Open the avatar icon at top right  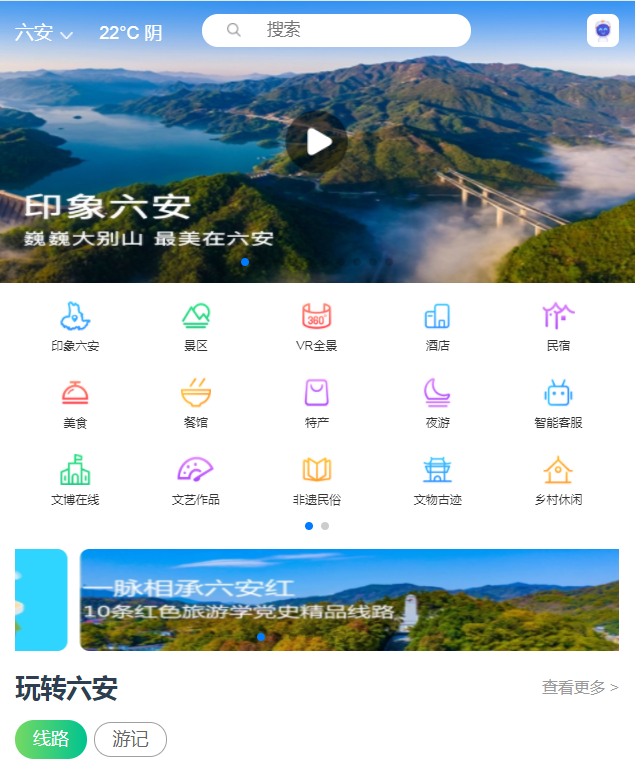pos(603,31)
